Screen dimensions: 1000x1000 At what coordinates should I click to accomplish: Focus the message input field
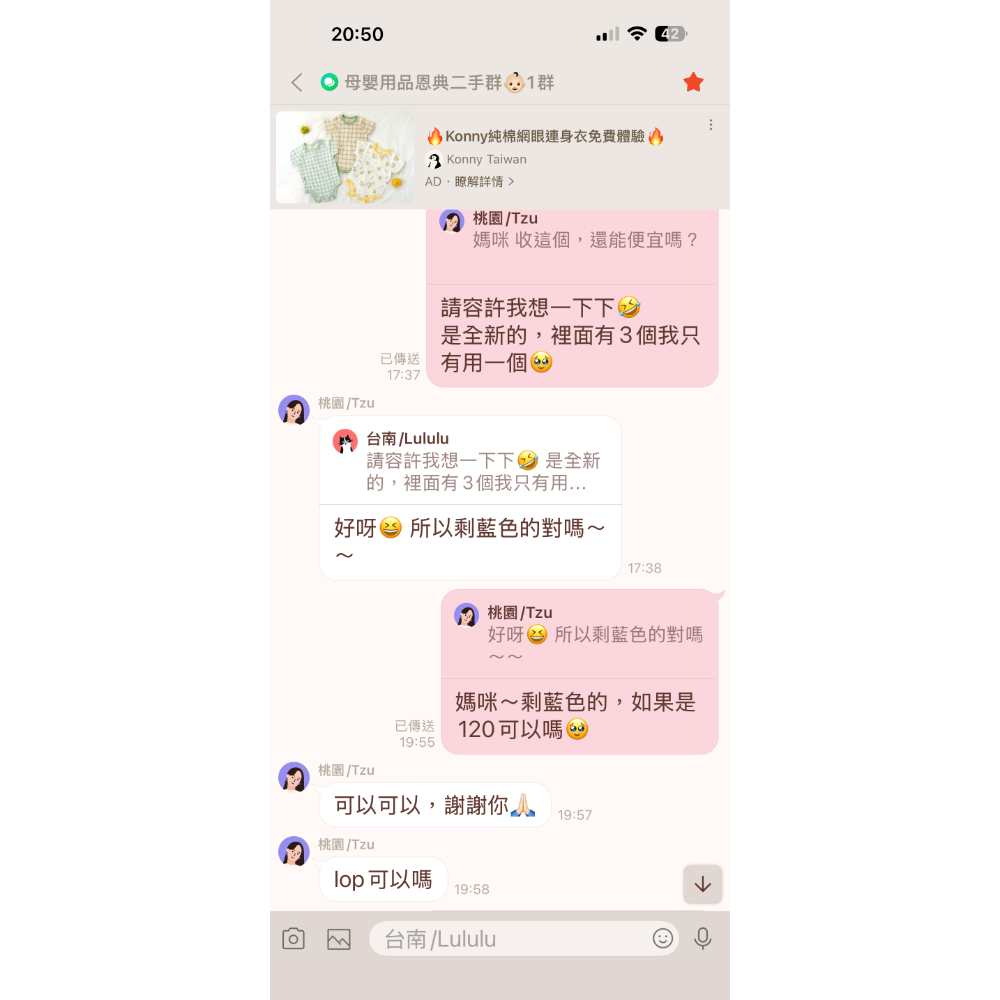coord(510,939)
